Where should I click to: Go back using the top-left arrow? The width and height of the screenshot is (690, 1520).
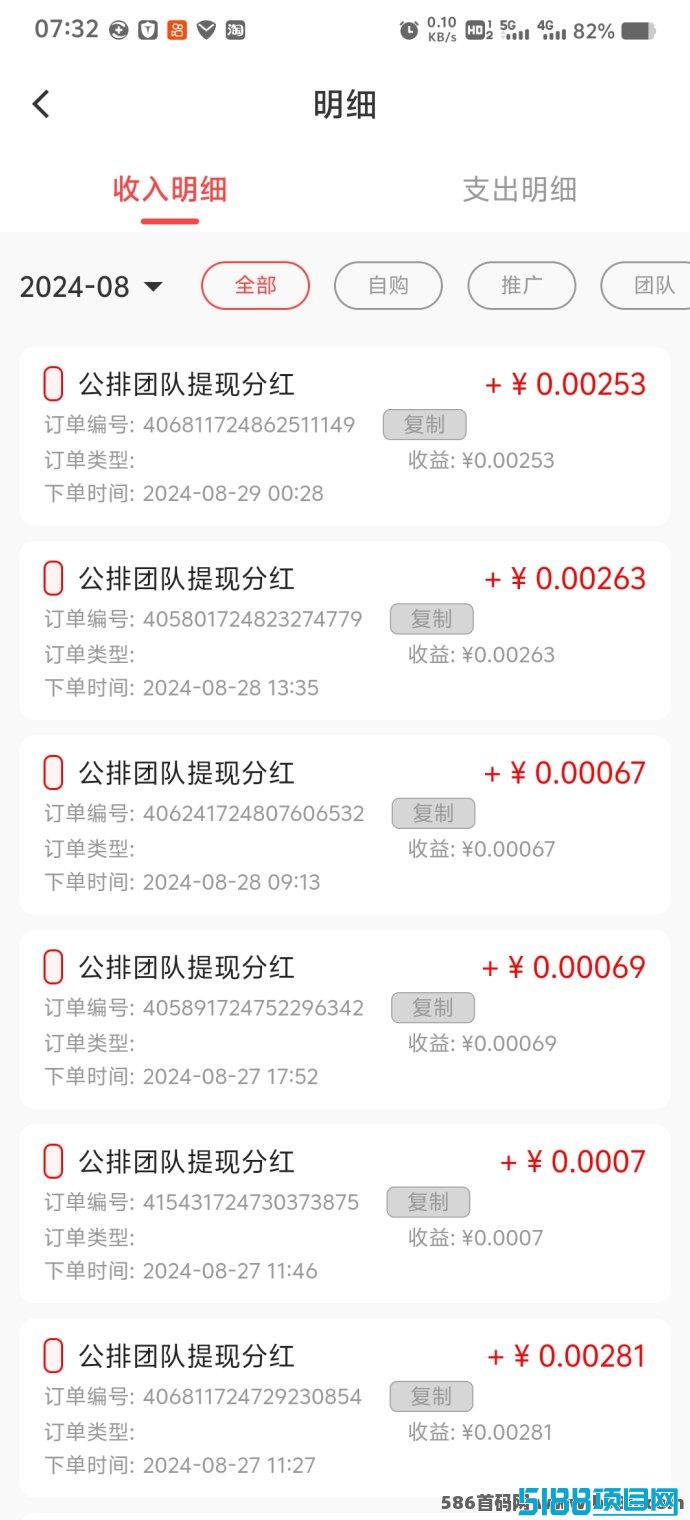point(40,104)
